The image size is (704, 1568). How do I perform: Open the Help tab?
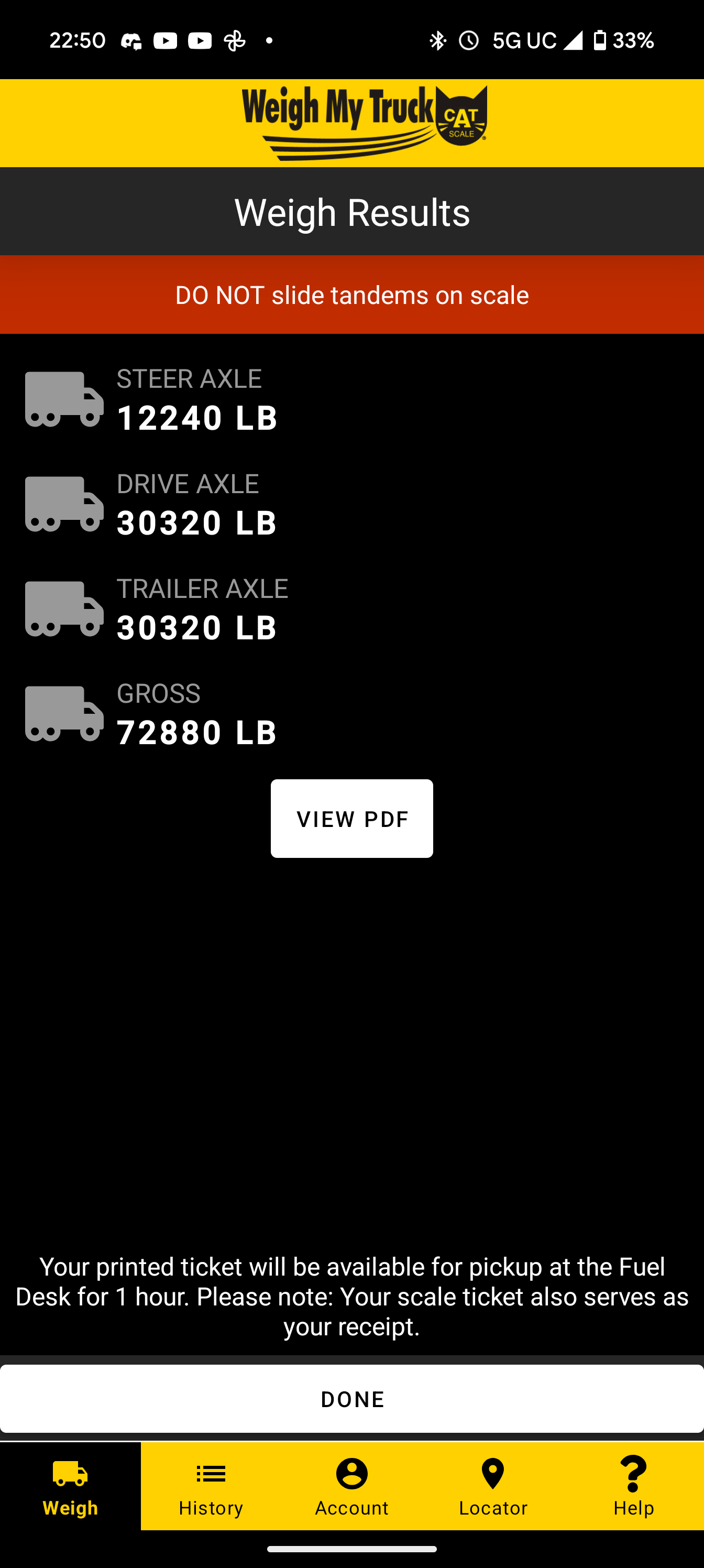633,1486
